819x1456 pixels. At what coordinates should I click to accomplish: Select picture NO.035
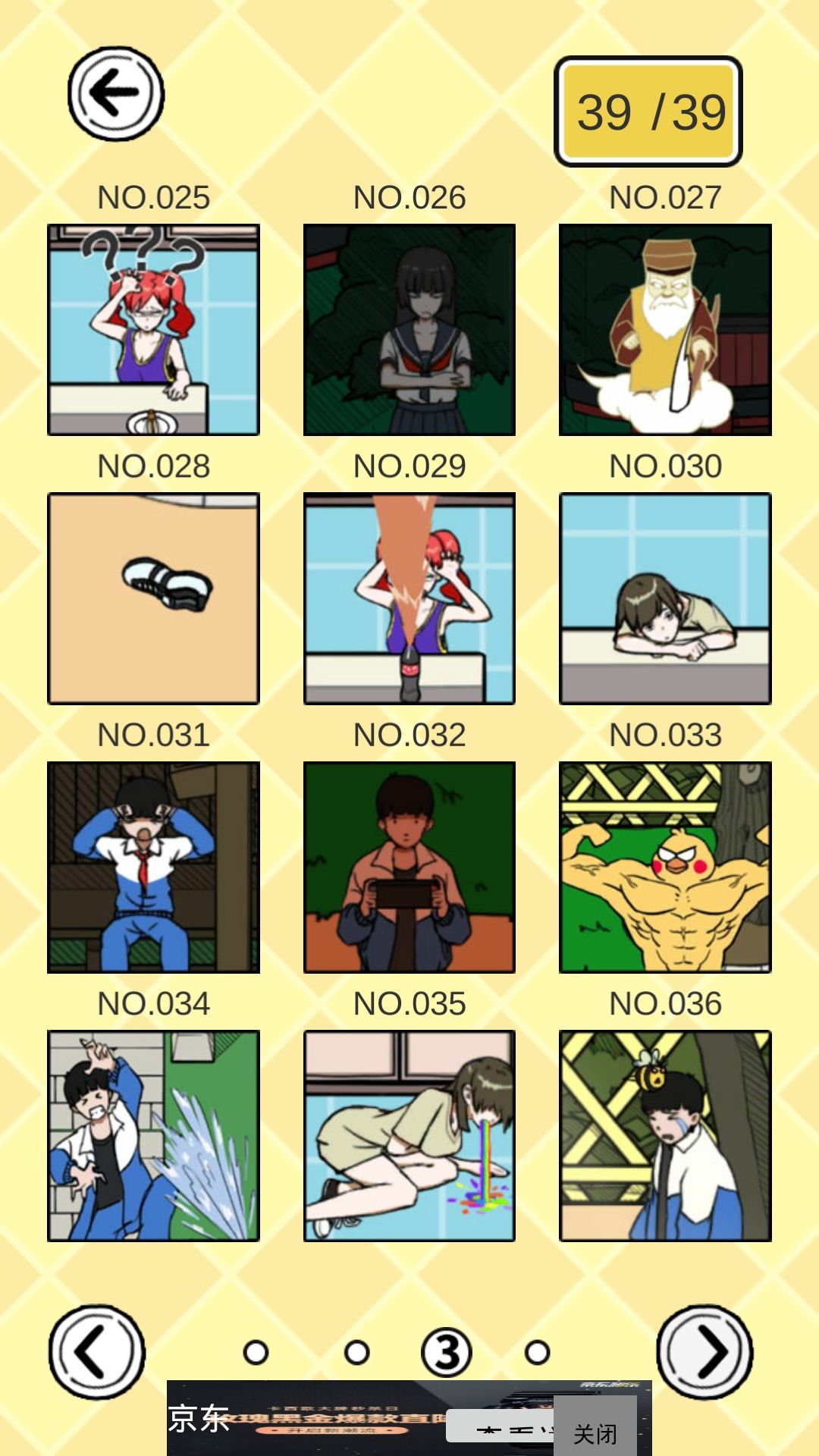pos(409,1135)
